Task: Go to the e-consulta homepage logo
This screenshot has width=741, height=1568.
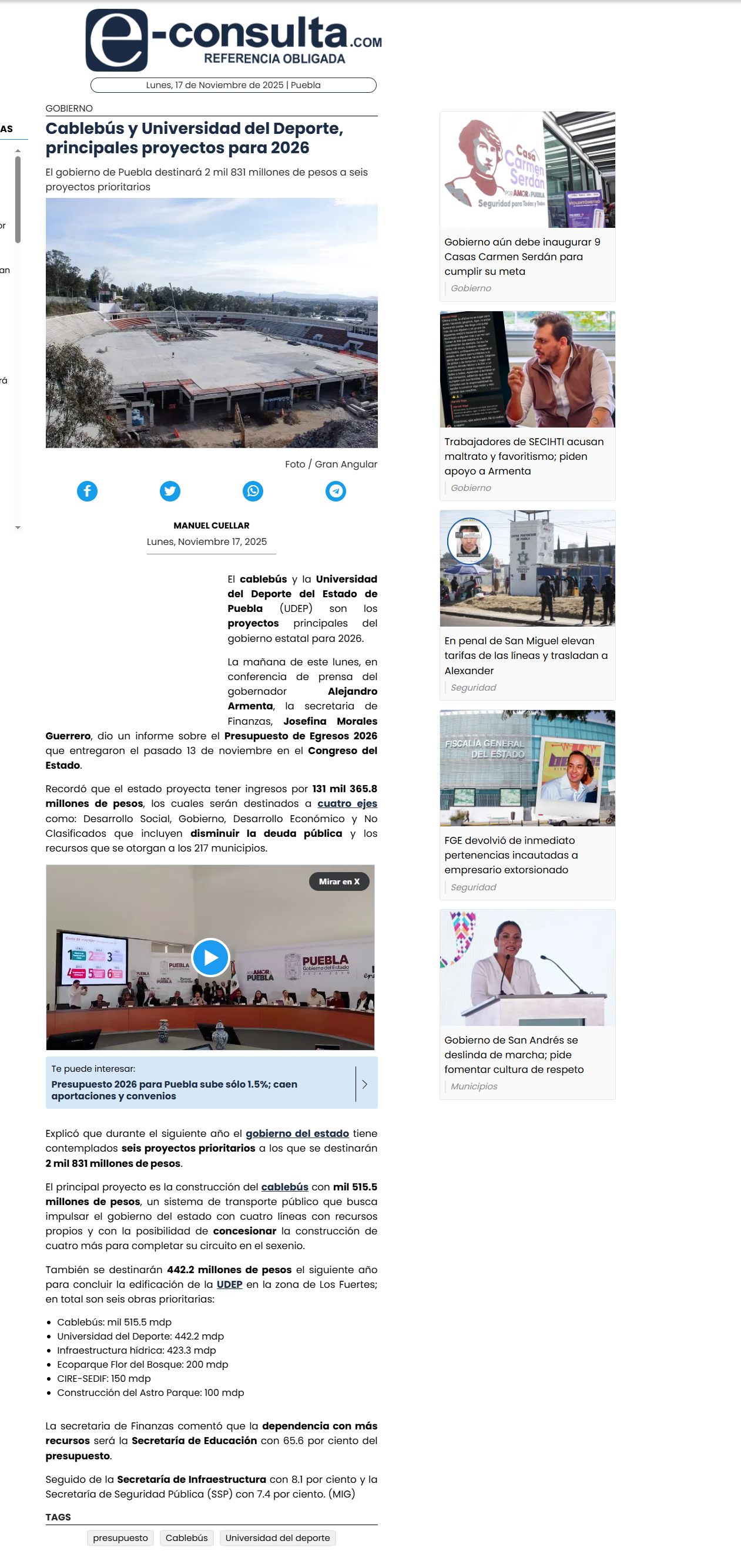Action: (234, 40)
